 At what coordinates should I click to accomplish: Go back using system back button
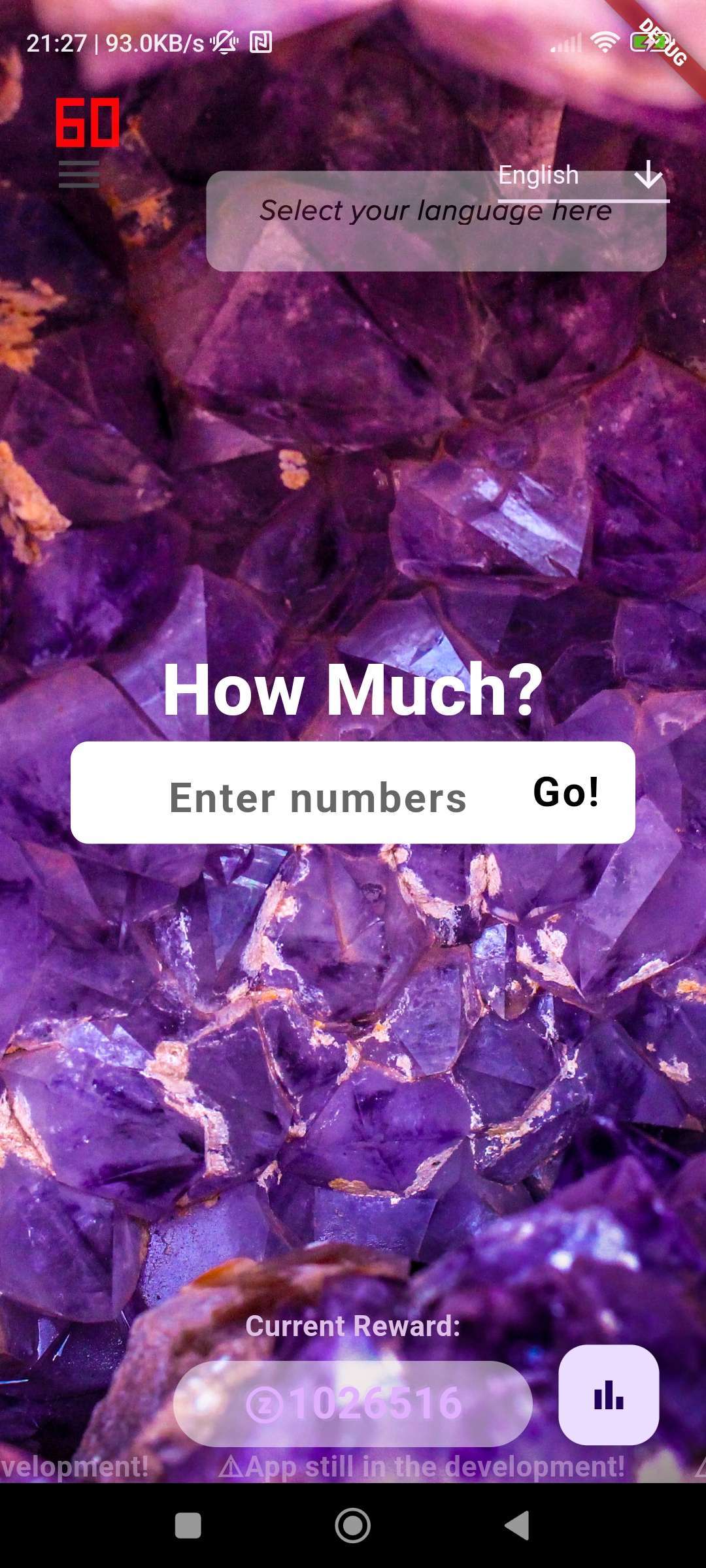(x=517, y=1526)
